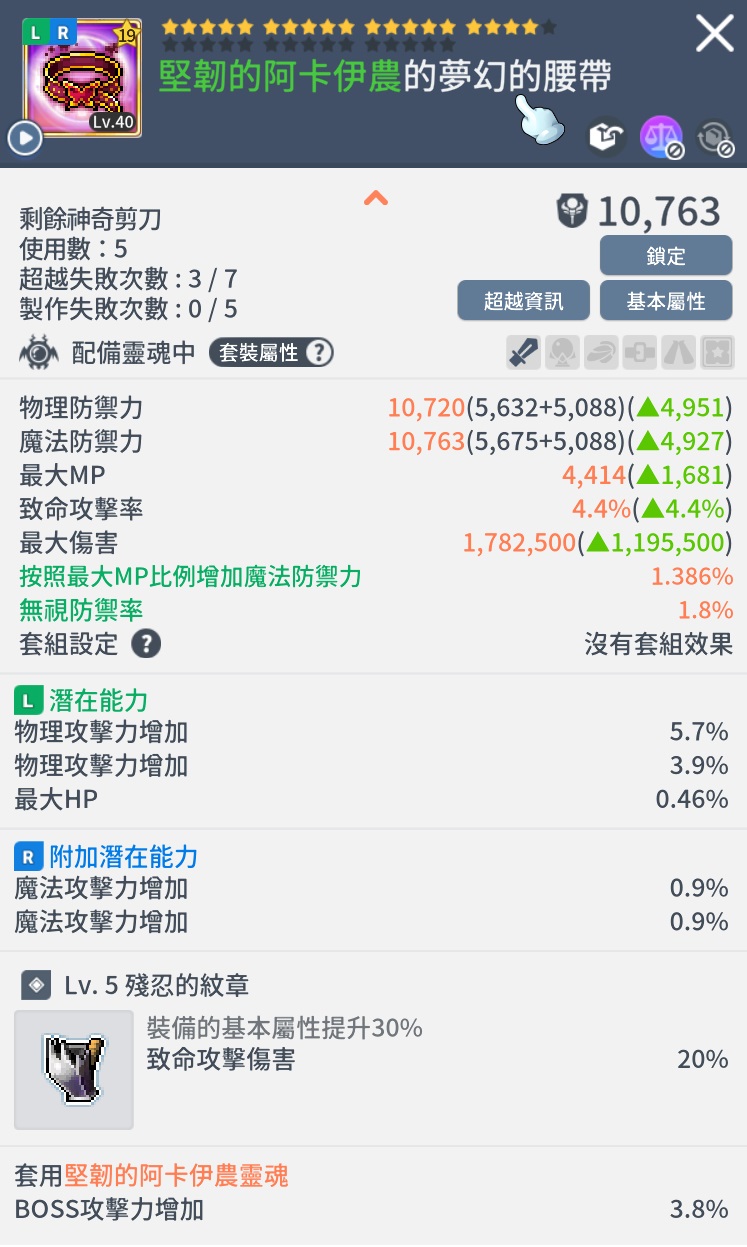
Task: Tap the question mark beside 套組設定
Action: click(x=146, y=643)
